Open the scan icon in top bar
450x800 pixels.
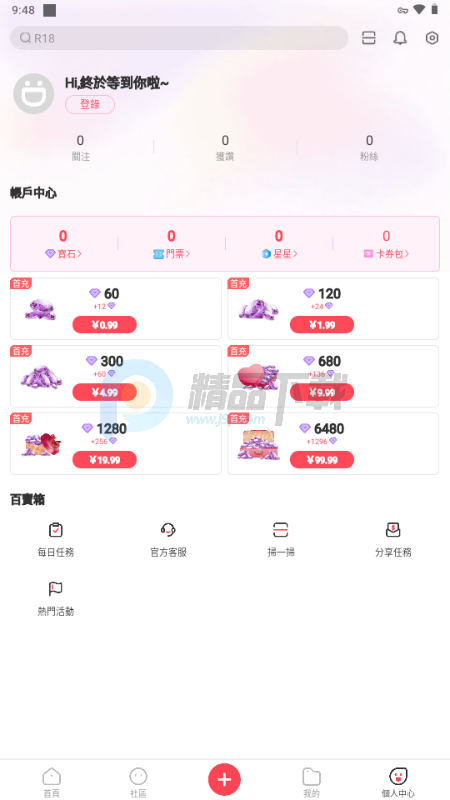pyautogui.click(x=369, y=38)
